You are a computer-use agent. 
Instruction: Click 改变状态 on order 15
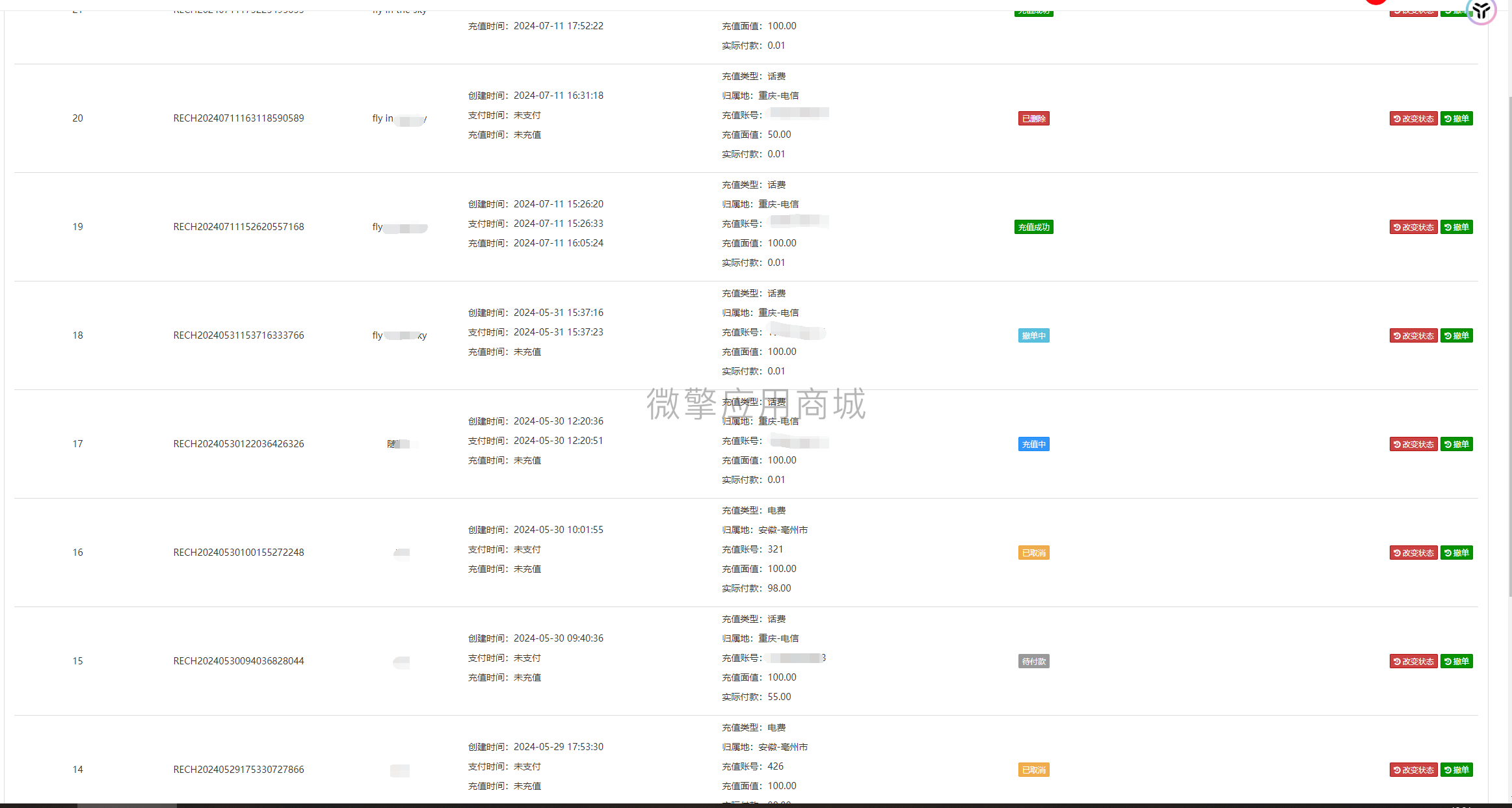pyautogui.click(x=1413, y=661)
